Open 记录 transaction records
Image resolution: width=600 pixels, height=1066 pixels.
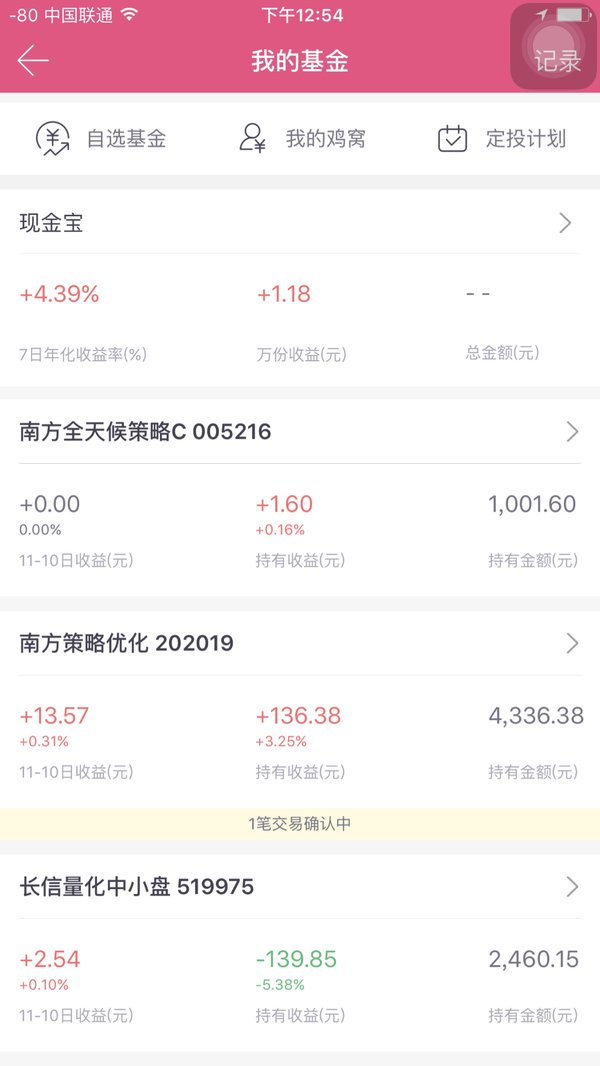tap(557, 61)
